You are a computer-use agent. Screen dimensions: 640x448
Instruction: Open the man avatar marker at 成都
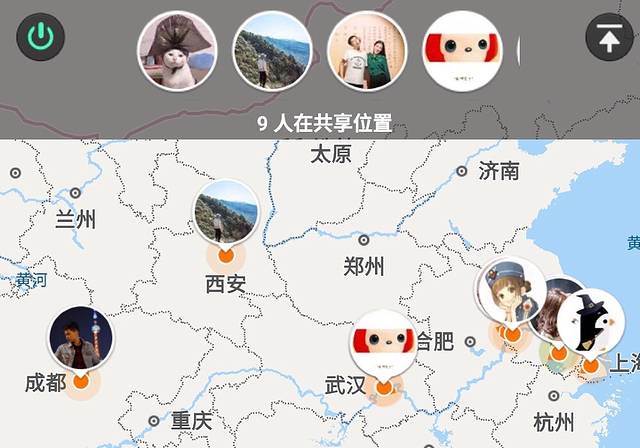[x=82, y=340]
